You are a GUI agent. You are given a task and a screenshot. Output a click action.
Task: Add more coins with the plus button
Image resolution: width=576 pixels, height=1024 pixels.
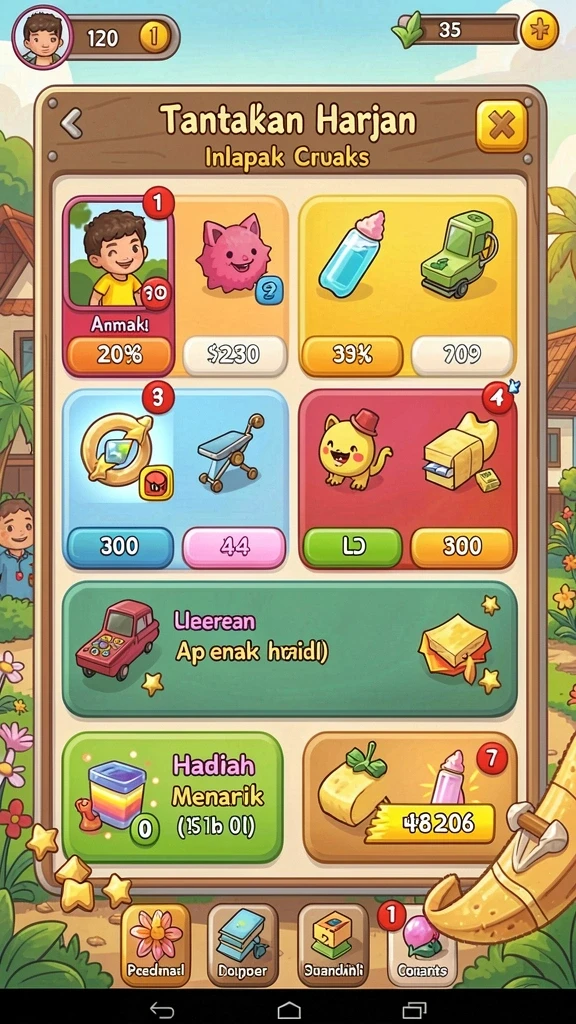tap(539, 30)
